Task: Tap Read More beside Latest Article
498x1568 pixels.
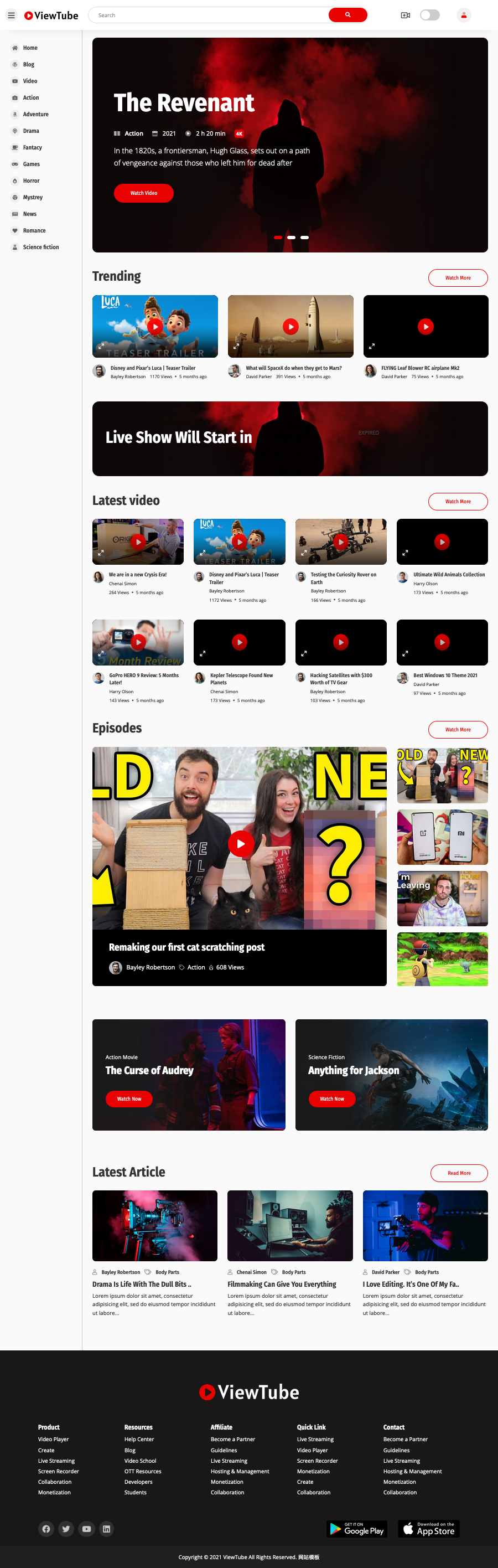Action: 459,1173
